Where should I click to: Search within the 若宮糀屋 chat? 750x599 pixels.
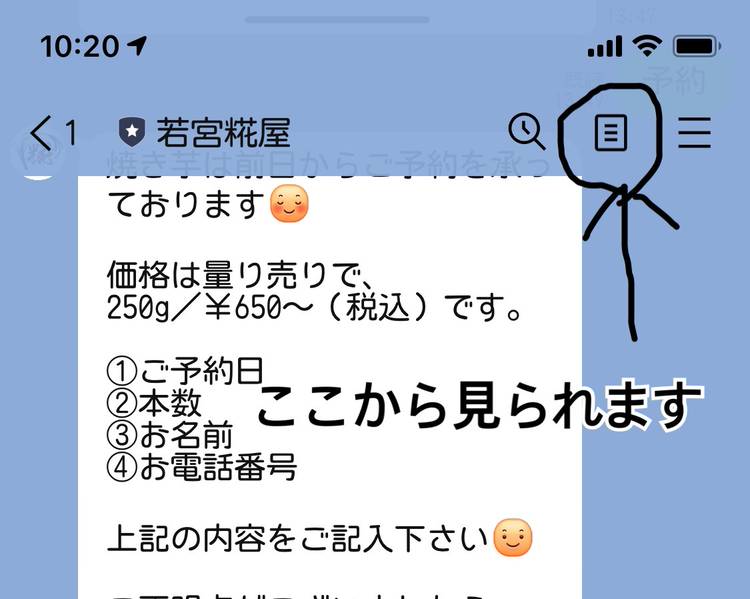[x=526, y=131]
